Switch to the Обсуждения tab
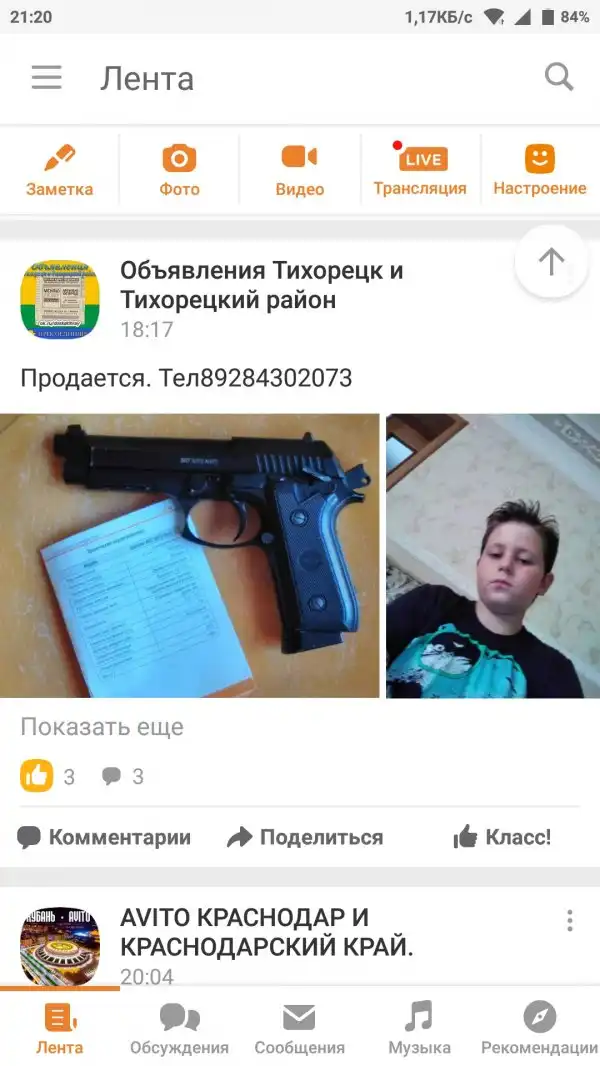600x1066 pixels. [180, 1030]
